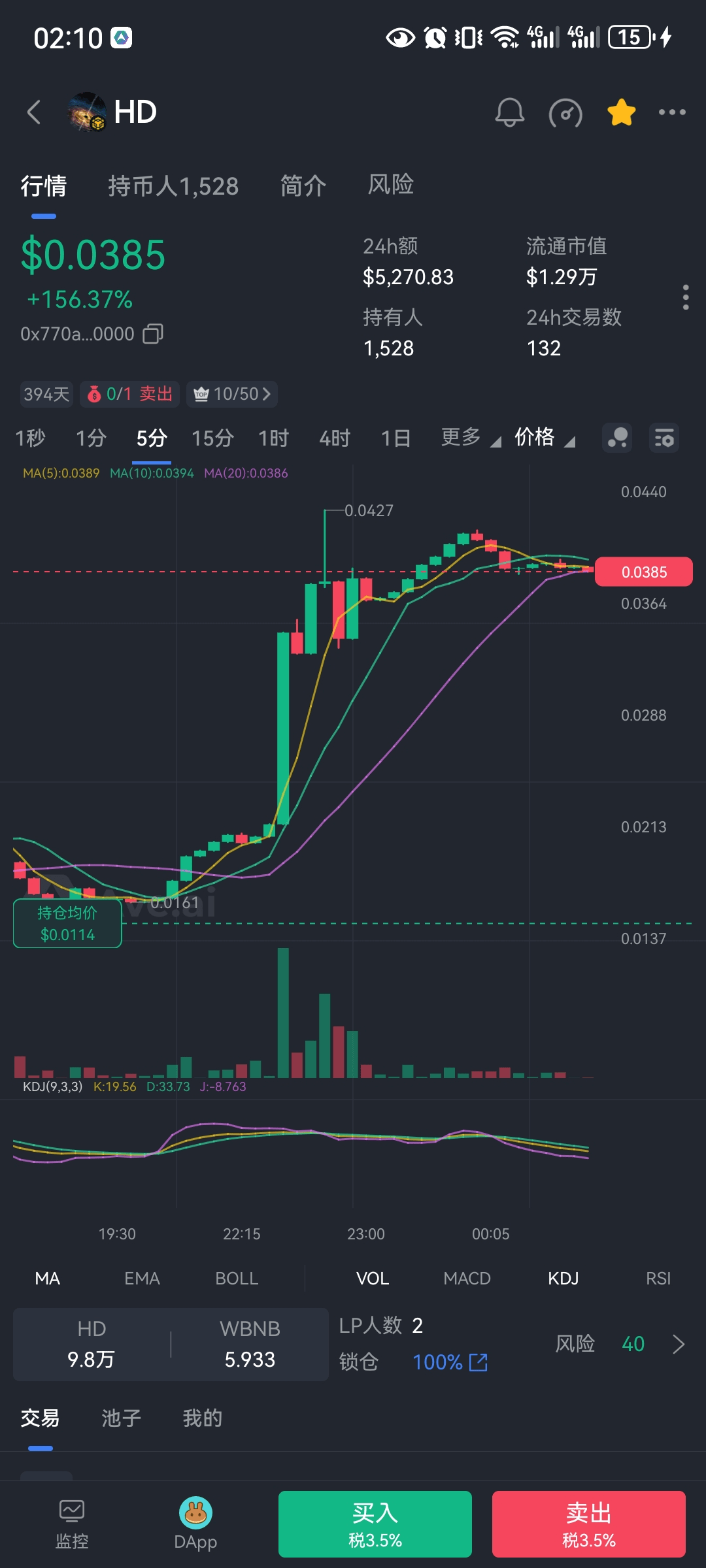Screen dimensions: 706x1568
Task: Open the top-right overflow menu
Action: click(672, 112)
